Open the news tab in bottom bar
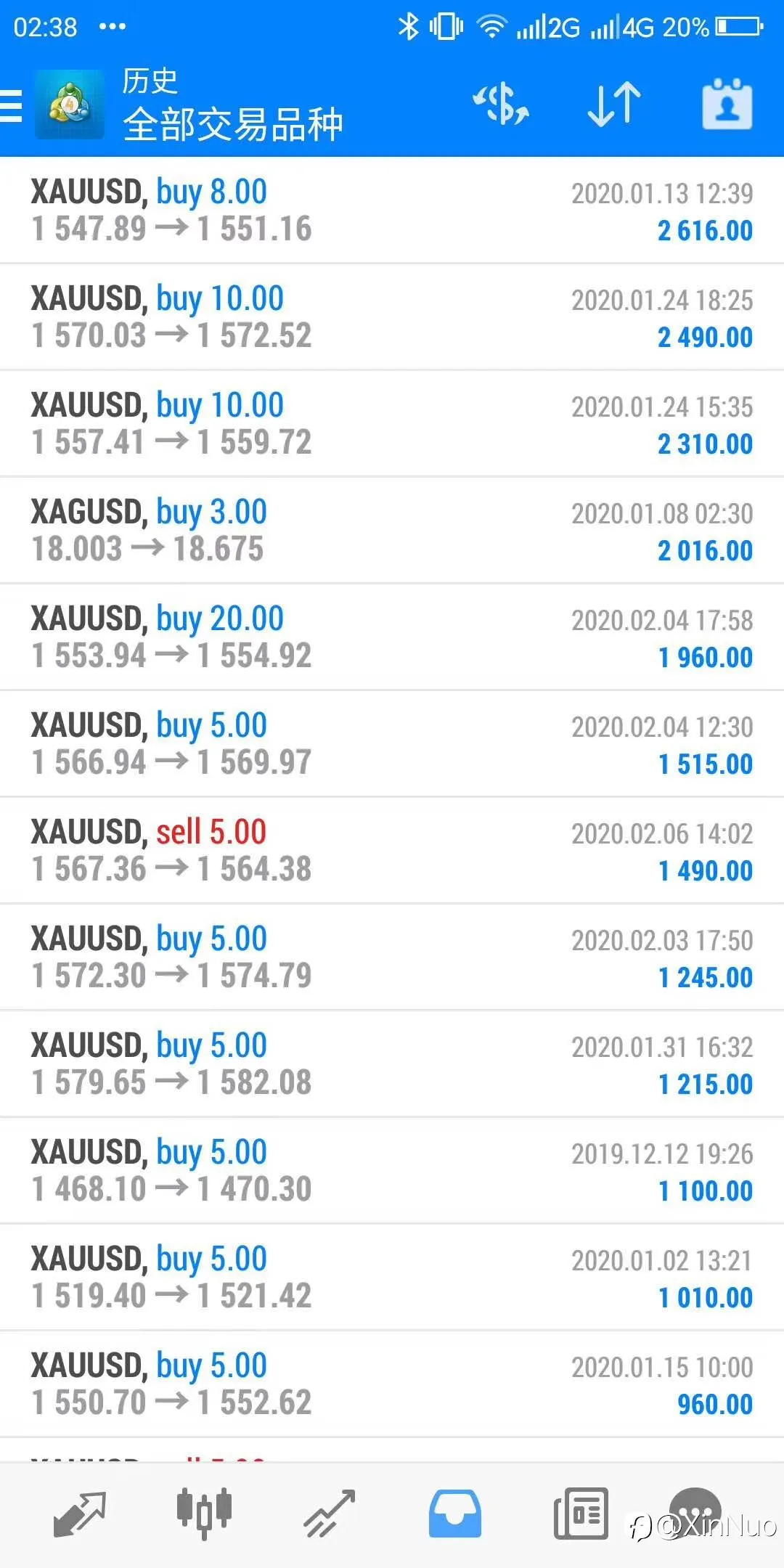Viewport: 784px width, 1568px height. 581,1514
